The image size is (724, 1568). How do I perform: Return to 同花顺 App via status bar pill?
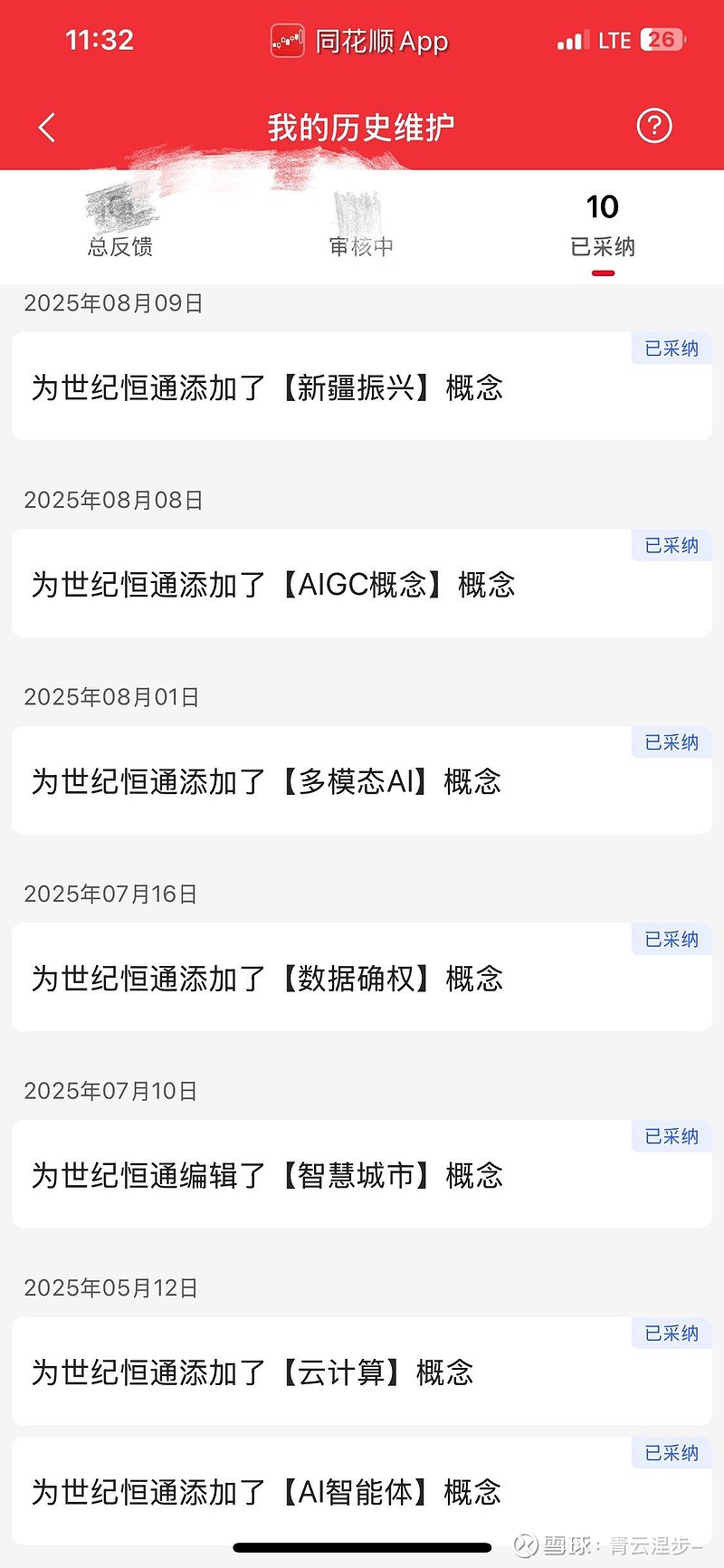click(x=360, y=41)
